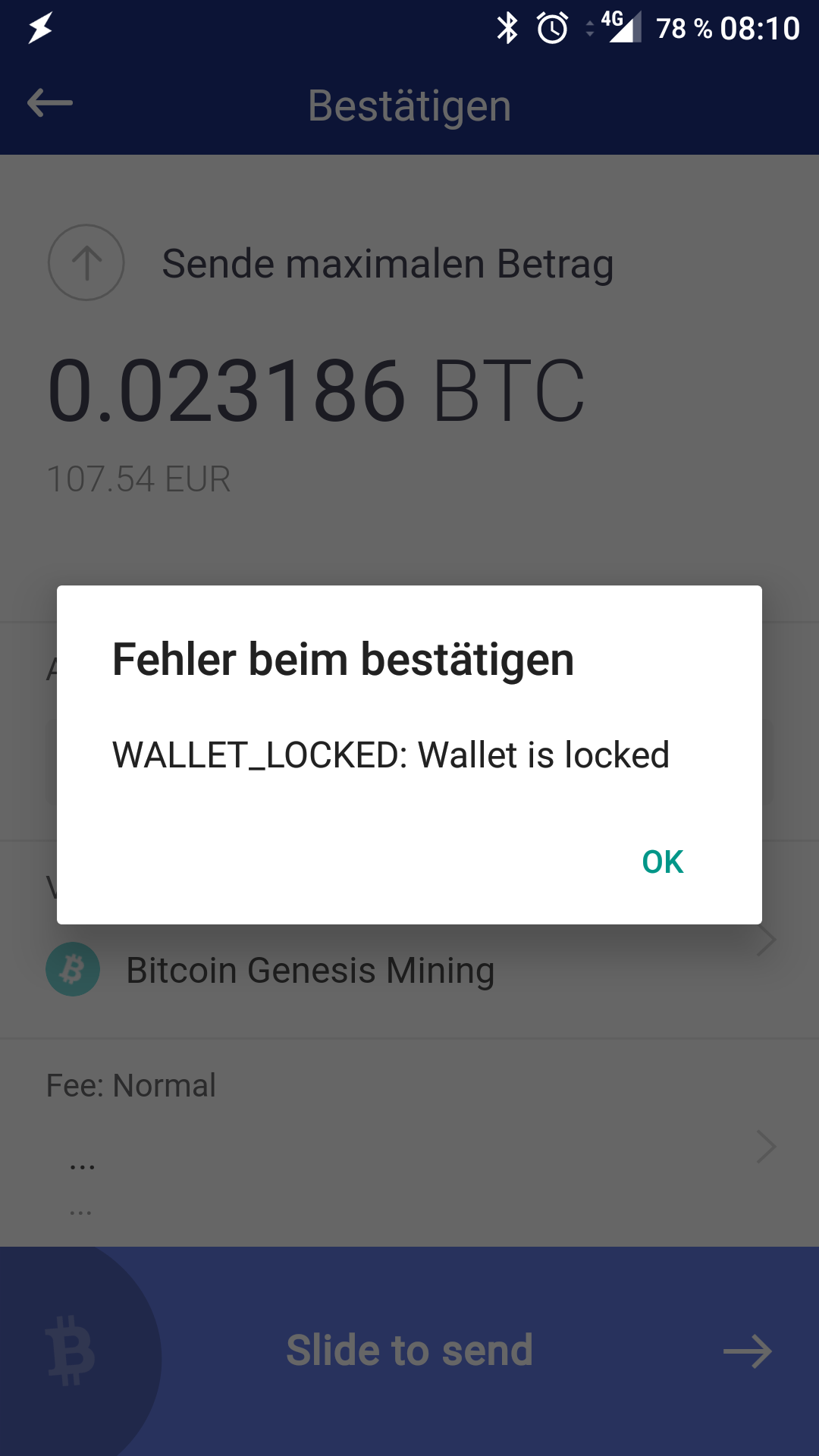Tap the back arrow to return

click(x=48, y=103)
